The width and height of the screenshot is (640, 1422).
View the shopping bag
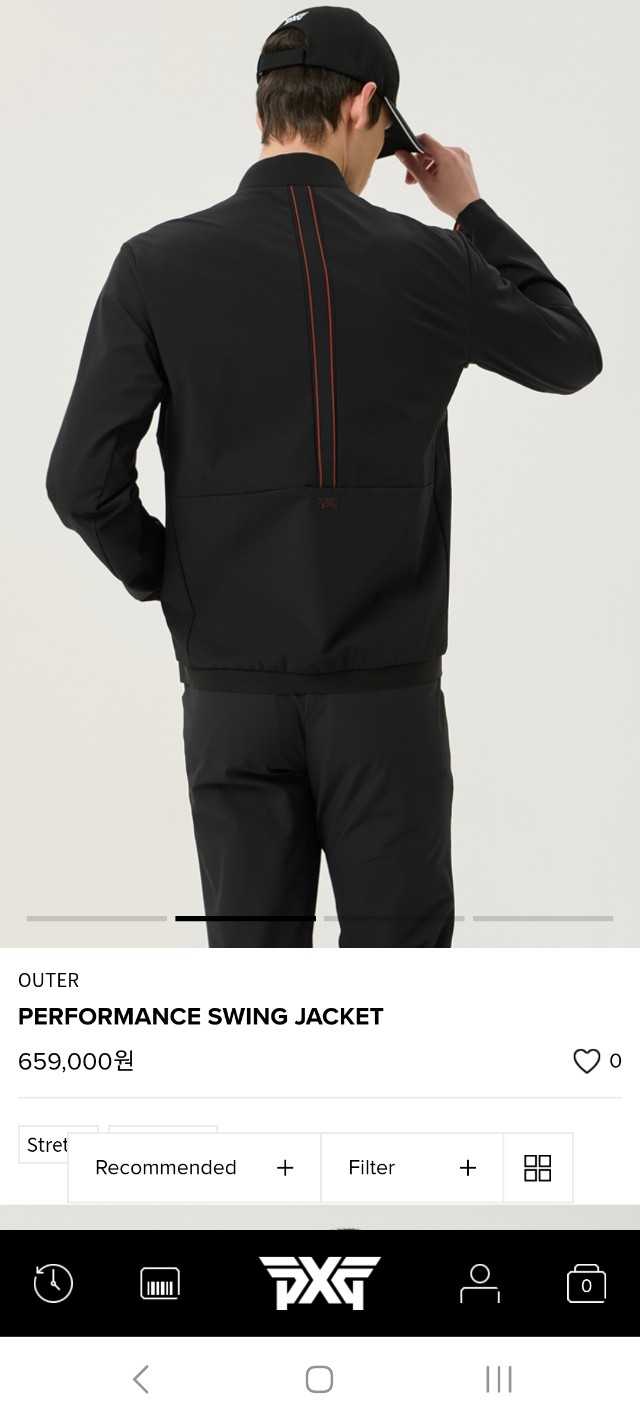point(586,1283)
